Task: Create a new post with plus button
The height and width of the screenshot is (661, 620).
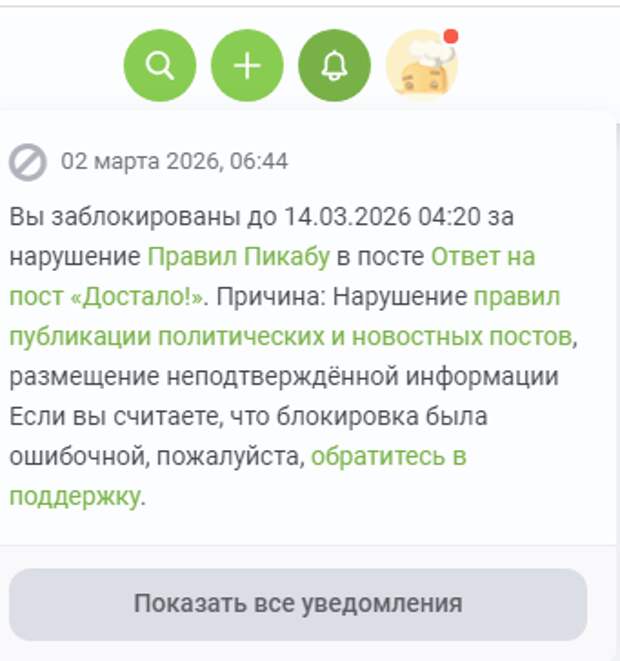Action: 247,66
